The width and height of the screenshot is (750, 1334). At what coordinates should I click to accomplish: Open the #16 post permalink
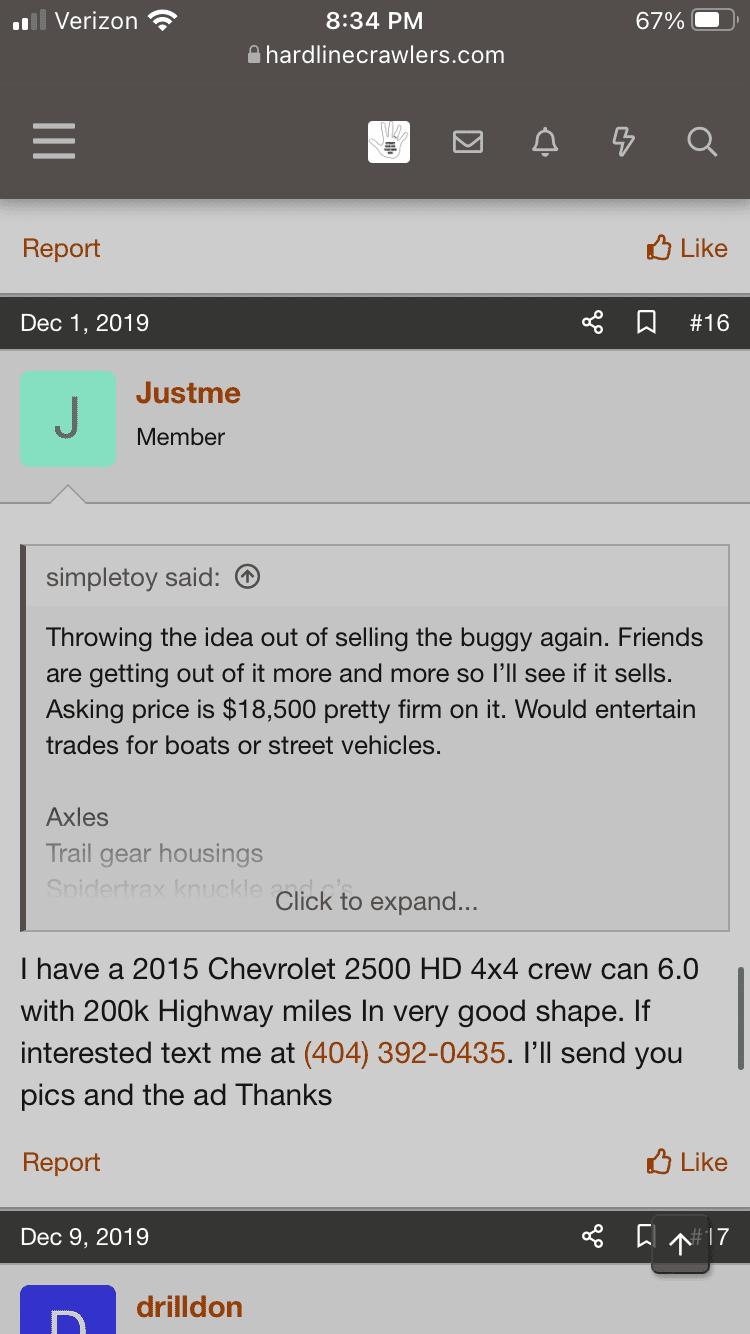tap(709, 322)
